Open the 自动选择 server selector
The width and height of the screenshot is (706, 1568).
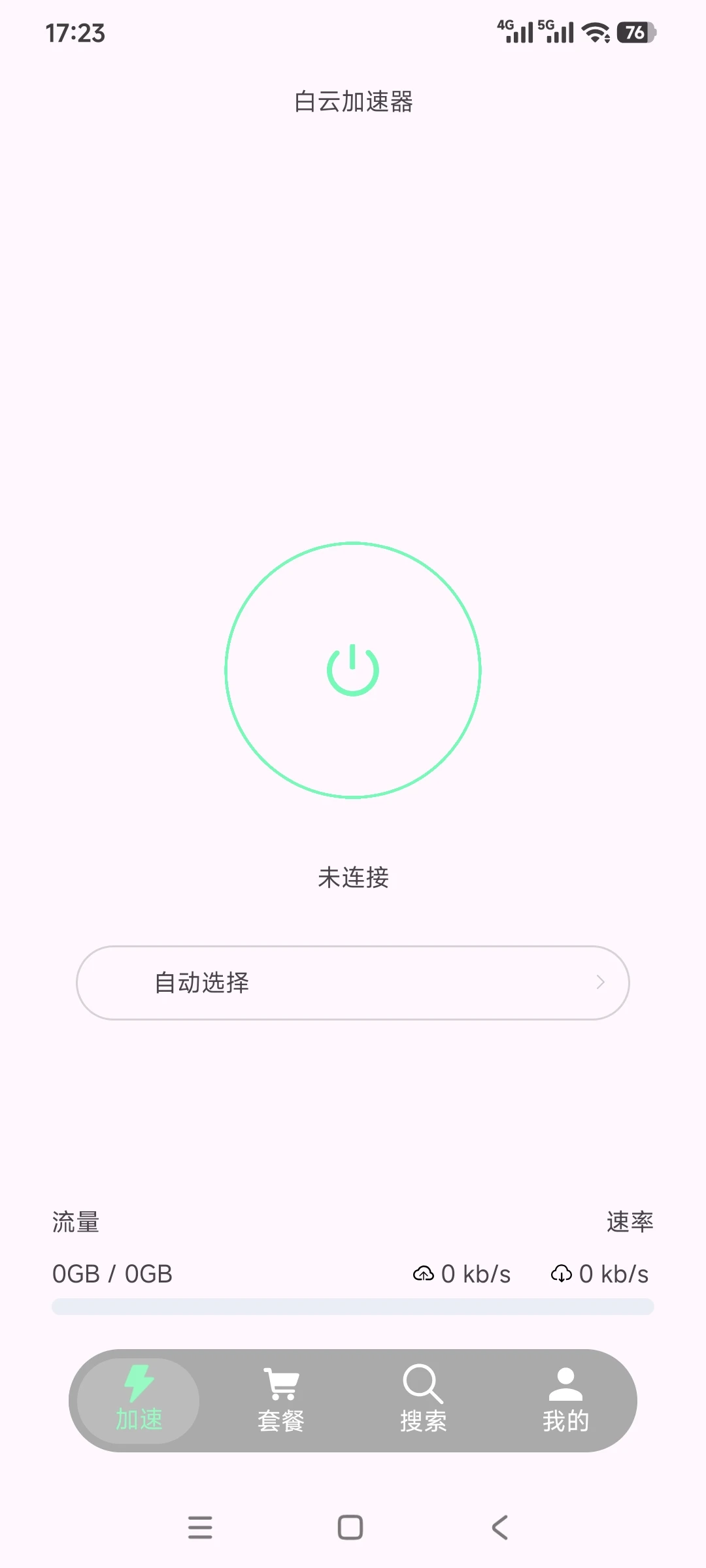click(353, 983)
